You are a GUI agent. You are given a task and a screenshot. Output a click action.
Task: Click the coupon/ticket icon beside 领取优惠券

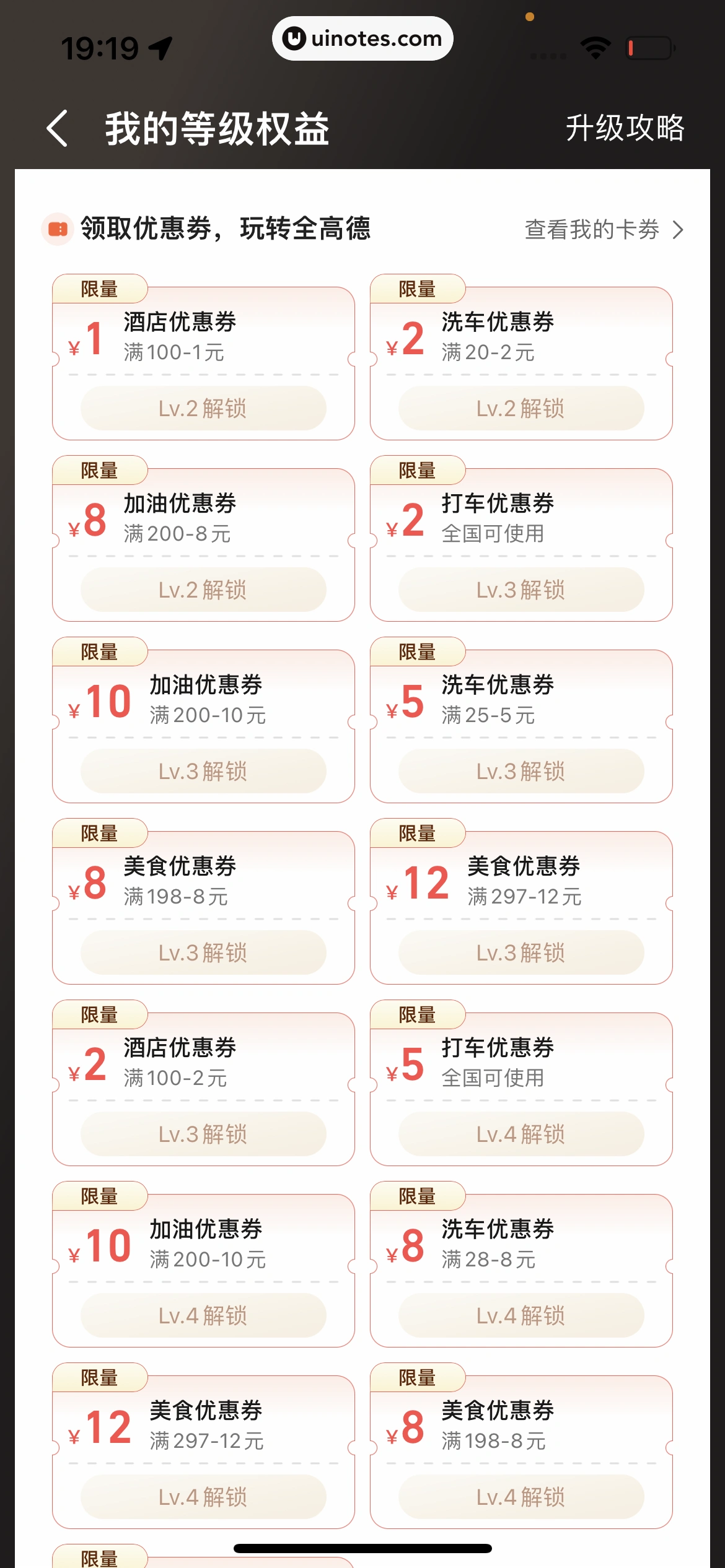pyautogui.click(x=56, y=229)
